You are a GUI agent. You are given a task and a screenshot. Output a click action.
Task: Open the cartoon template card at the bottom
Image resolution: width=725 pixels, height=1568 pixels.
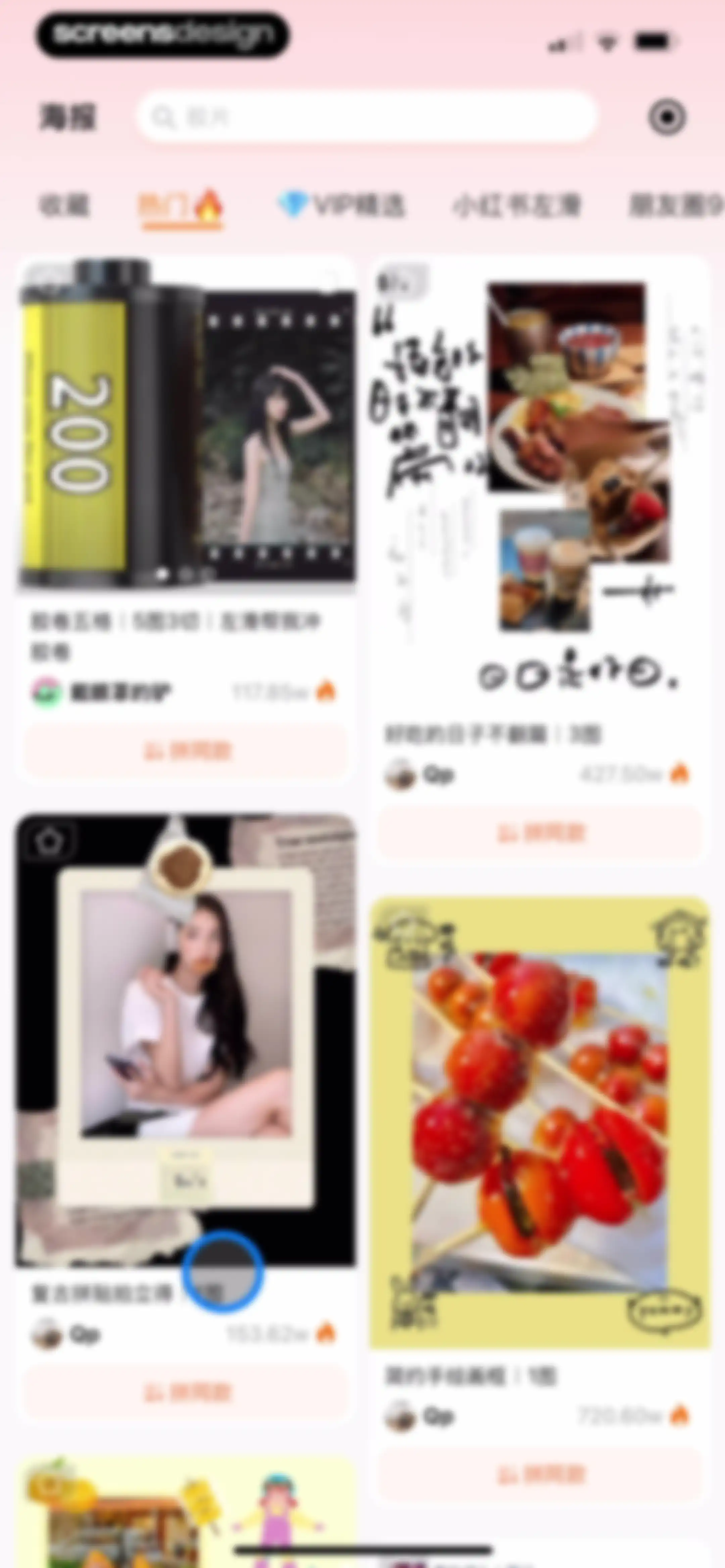186,1512
